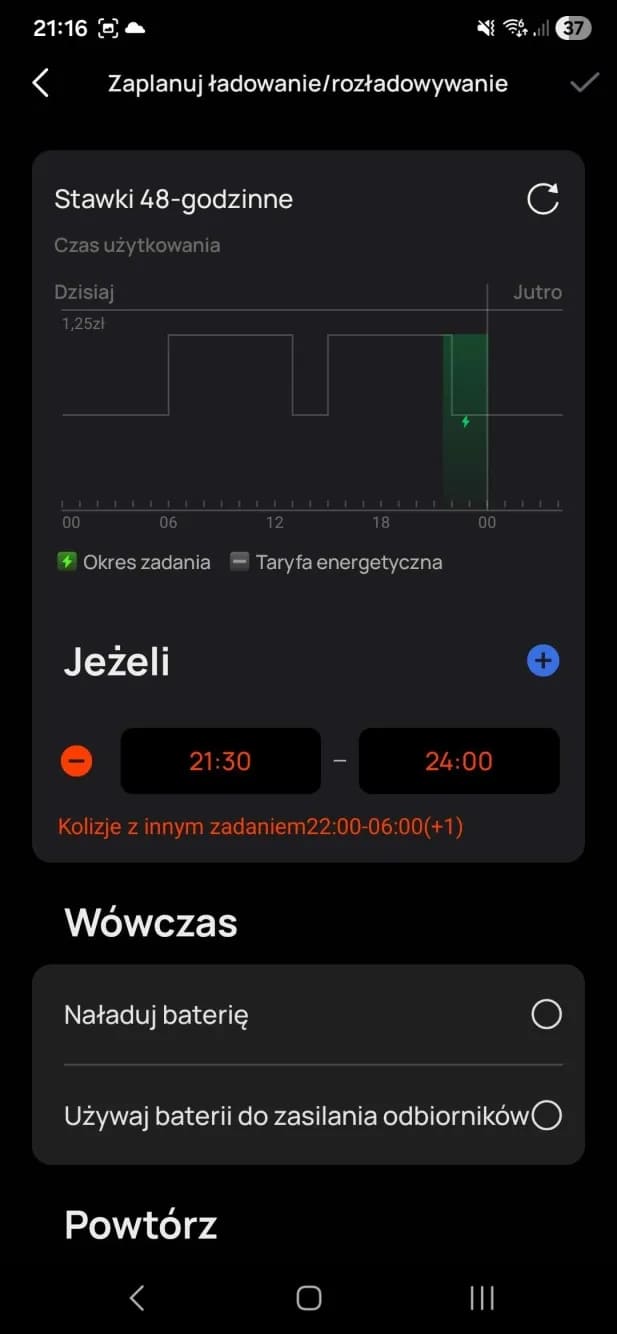
Task: Open the system recent apps view
Action: tap(482, 1298)
